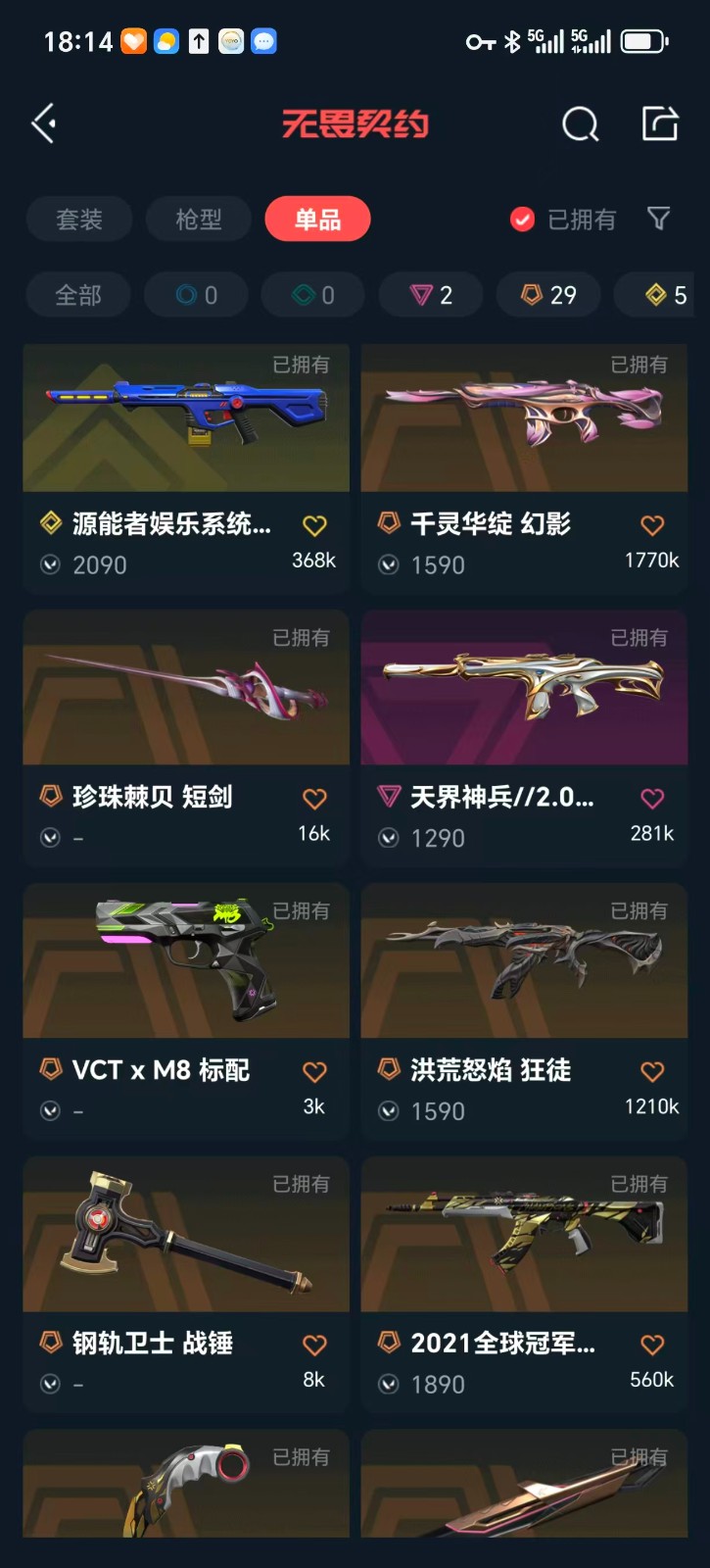Go back using the top-left arrow
The height and width of the screenshot is (1568, 710).
(44, 123)
